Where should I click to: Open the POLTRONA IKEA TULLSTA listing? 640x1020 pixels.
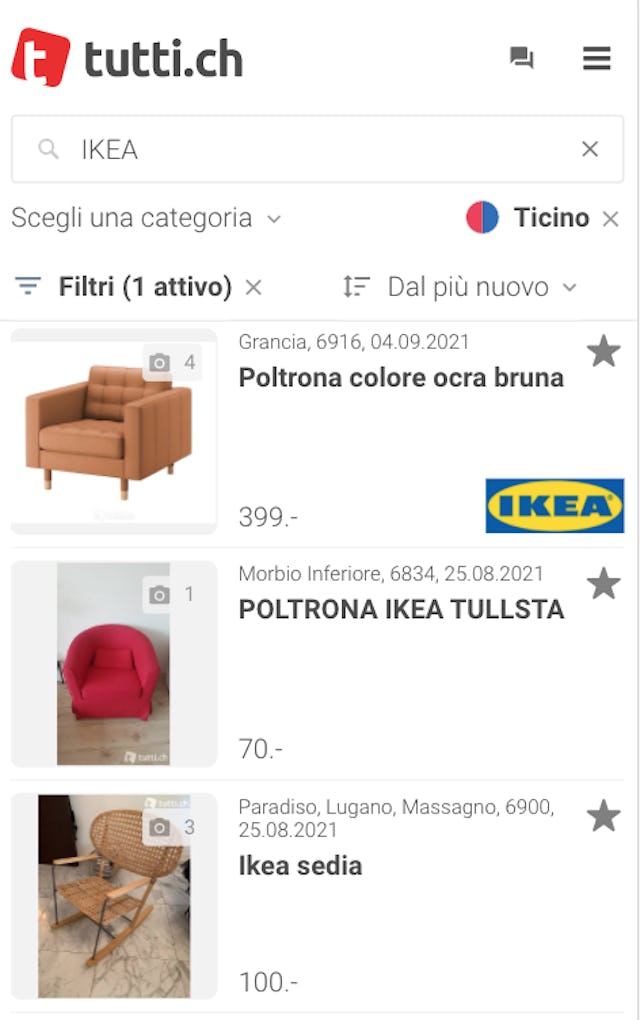[x=401, y=609]
